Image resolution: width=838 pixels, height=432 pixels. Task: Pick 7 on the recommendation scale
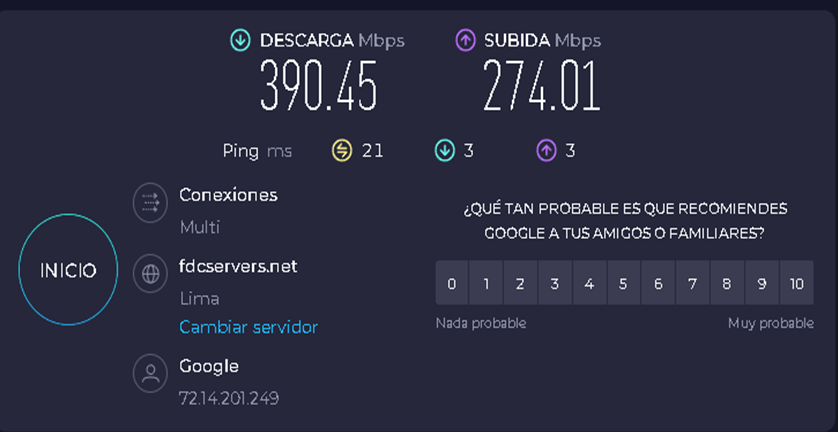[692, 284]
